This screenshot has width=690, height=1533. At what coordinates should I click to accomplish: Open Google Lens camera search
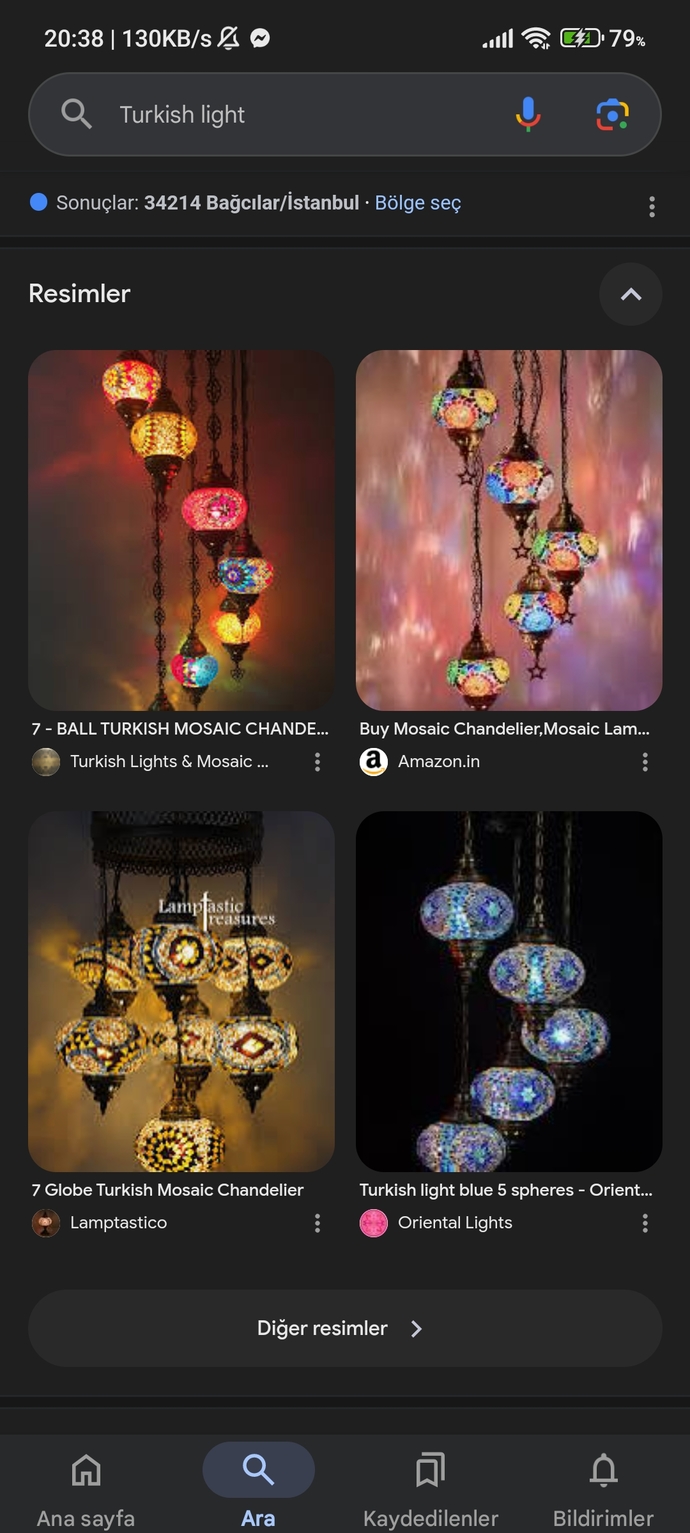(612, 114)
